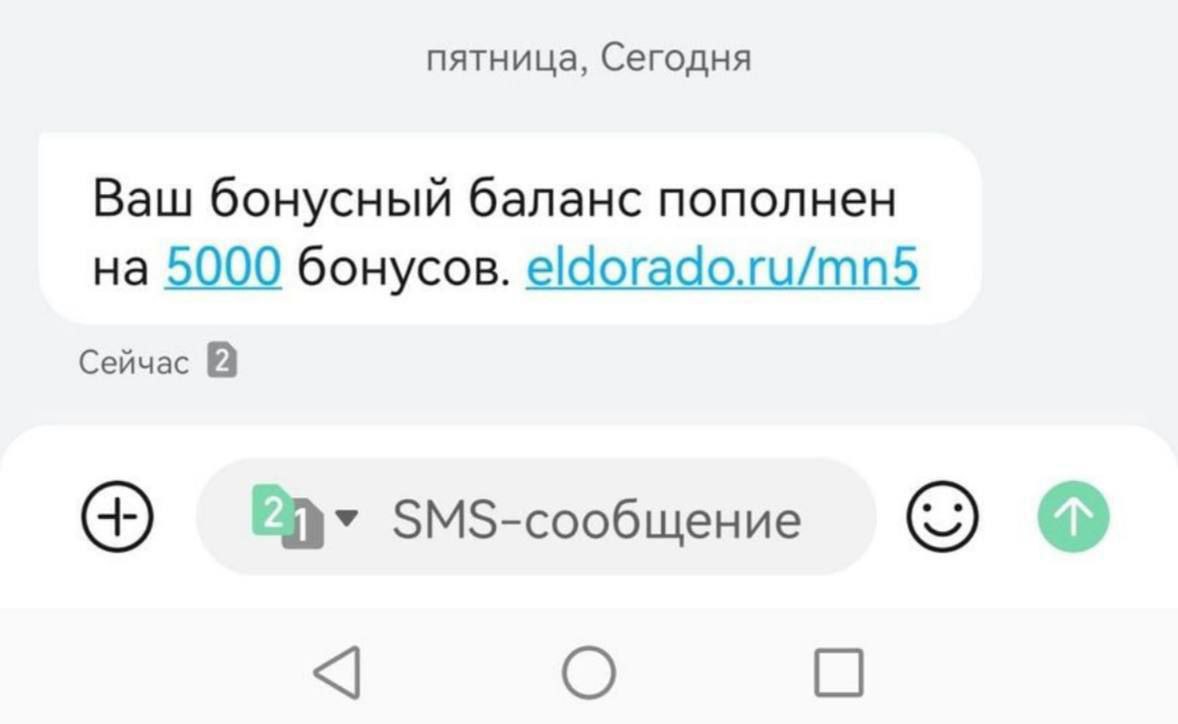Tap the underlined 5000 number link
1178x724 pixels.
(x=222, y=267)
